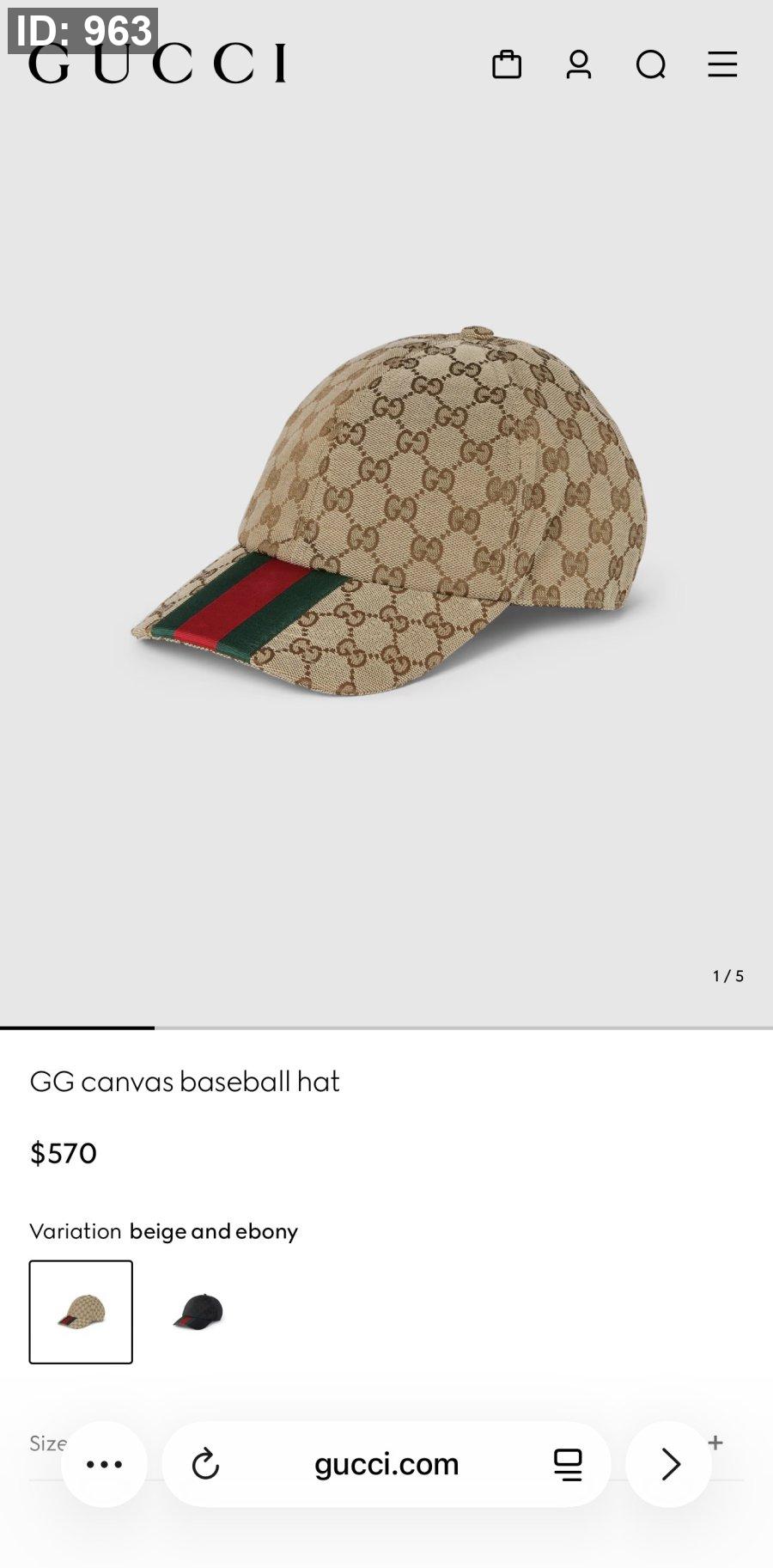Expand the Size section

click(x=715, y=1443)
